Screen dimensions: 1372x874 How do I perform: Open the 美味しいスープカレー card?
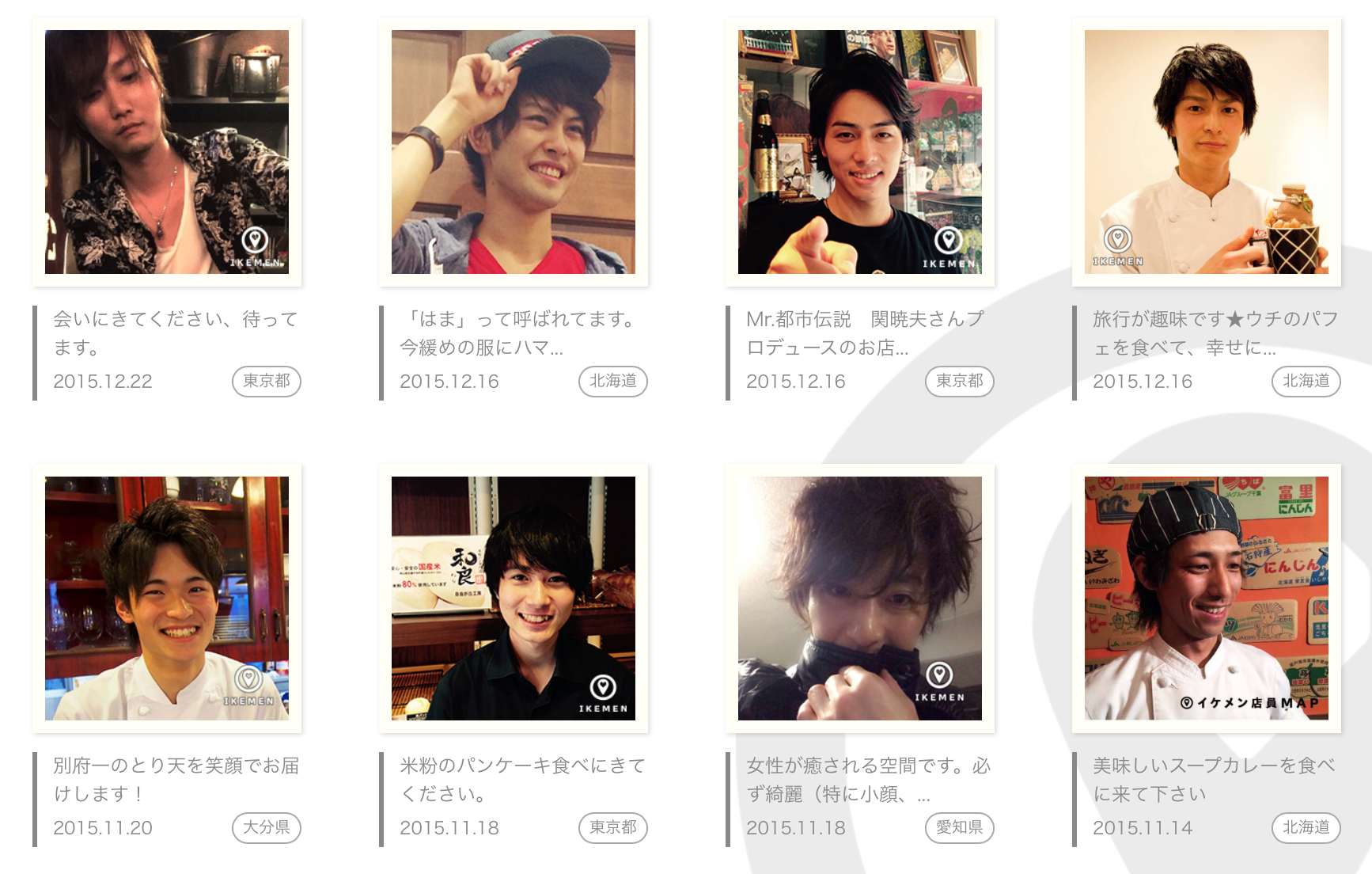click(x=1207, y=598)
